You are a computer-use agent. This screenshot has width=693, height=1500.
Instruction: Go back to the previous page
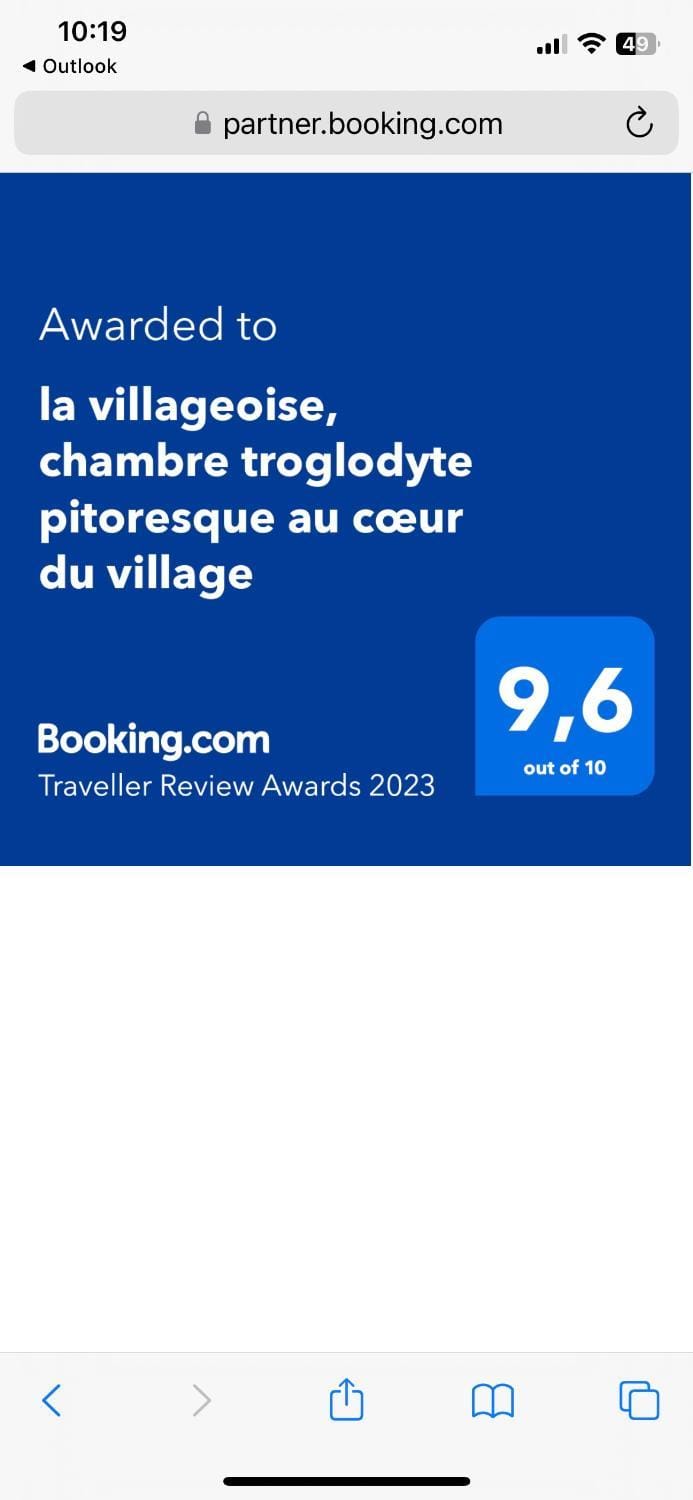point(52,1400)
